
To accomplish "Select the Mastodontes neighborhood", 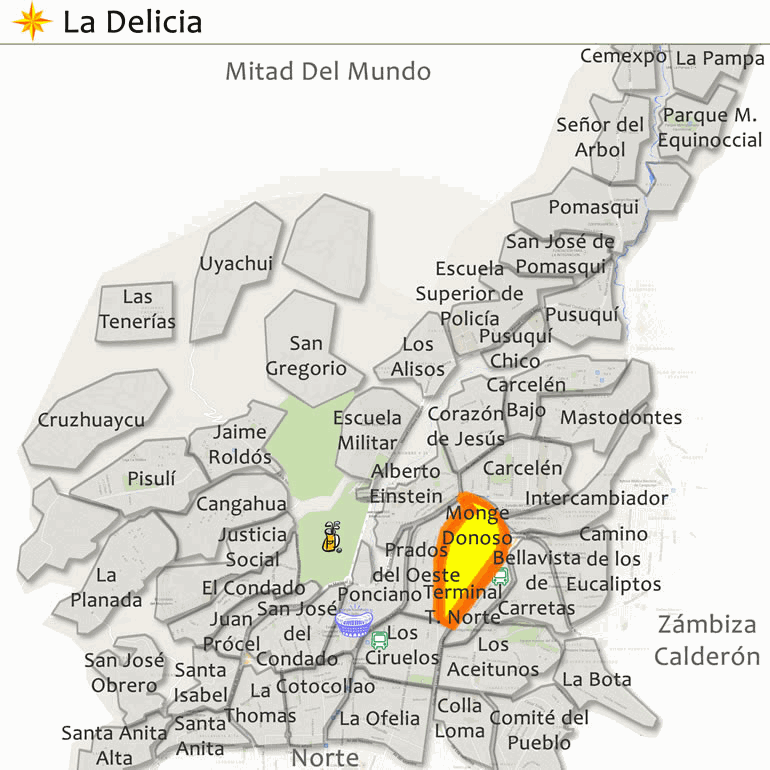I will coord(620,417).
